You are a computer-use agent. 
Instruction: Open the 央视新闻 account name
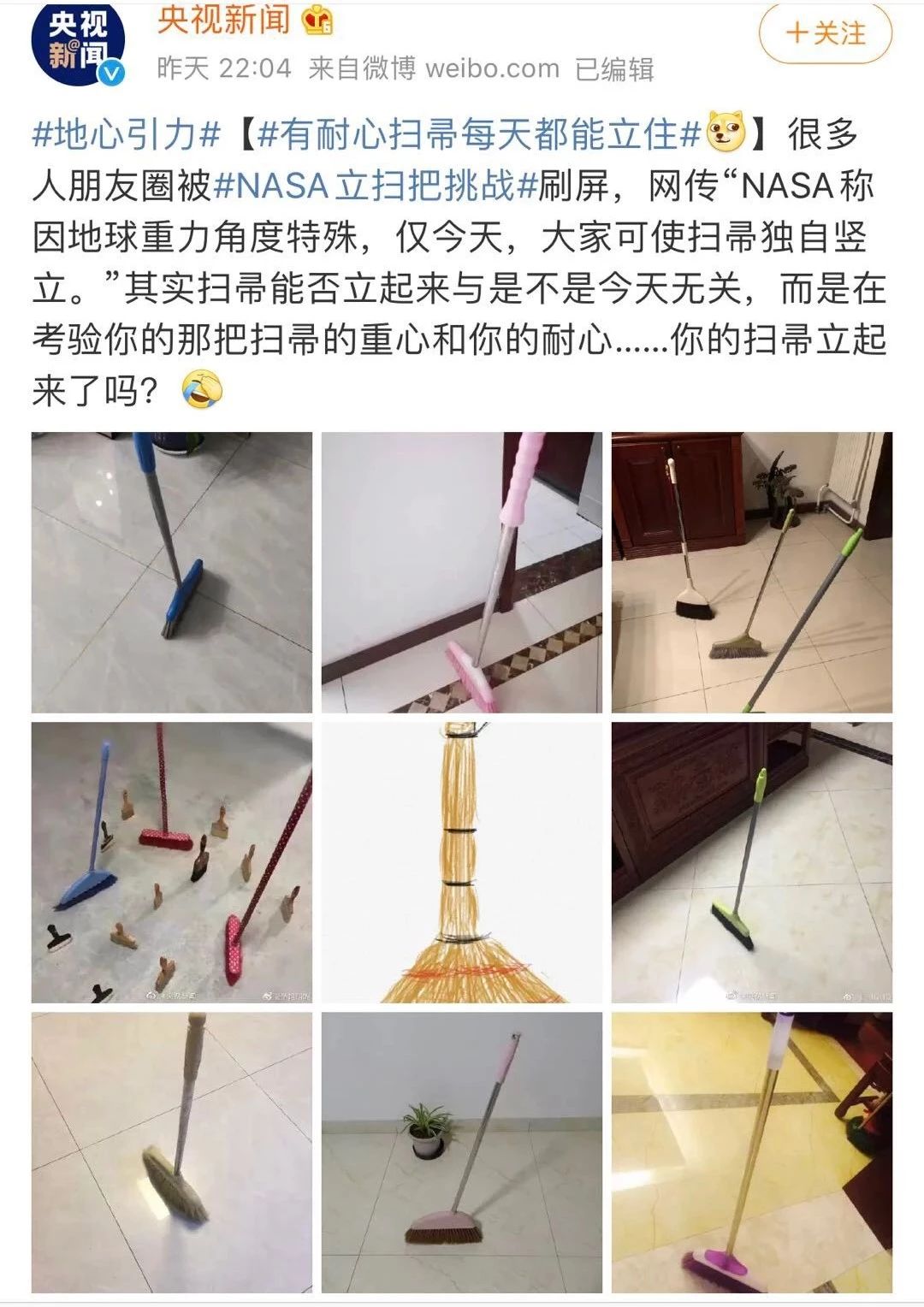(x=224, y=19)
